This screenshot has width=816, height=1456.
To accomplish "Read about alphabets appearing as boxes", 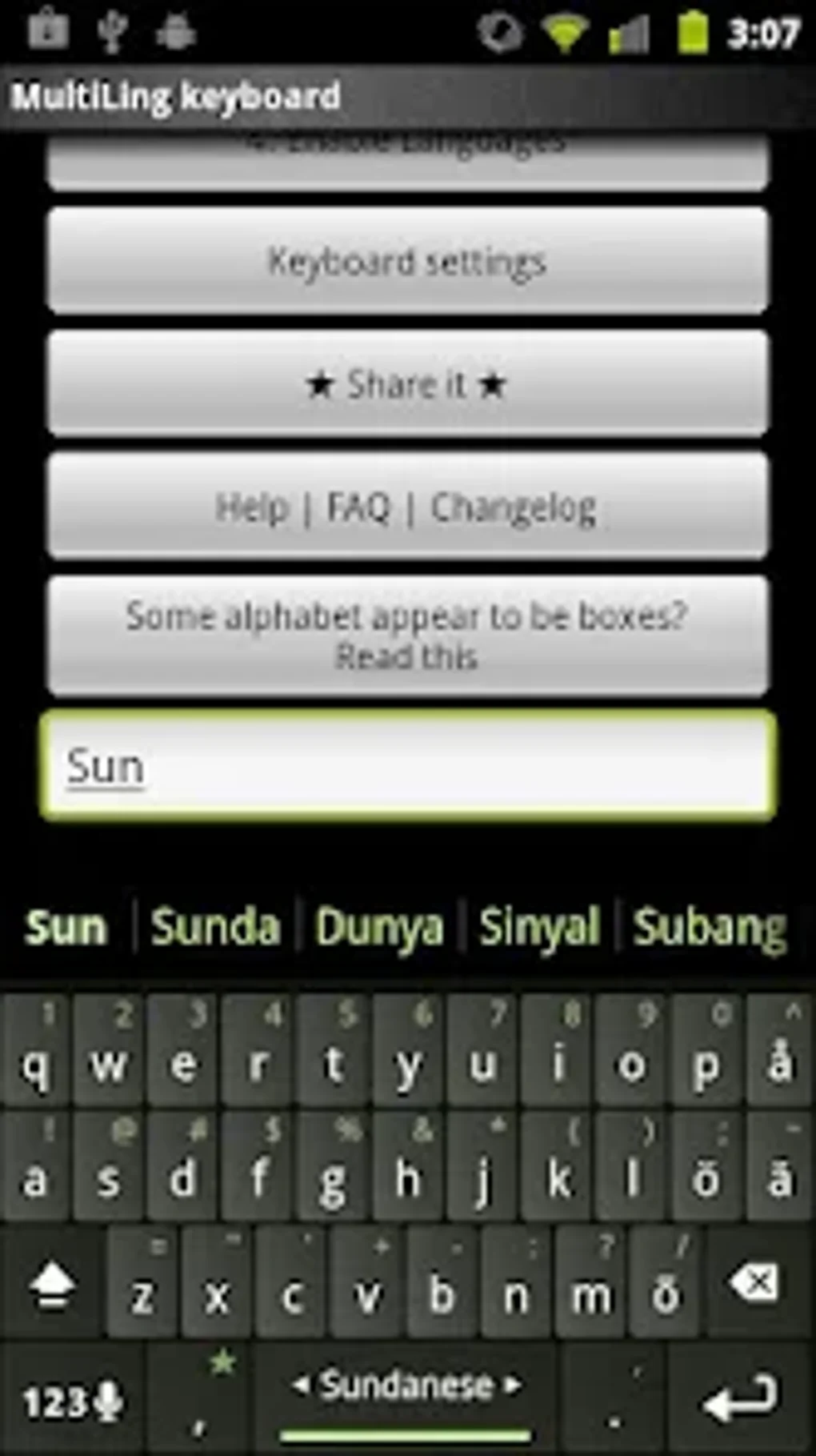I will [x=407, y=636].
